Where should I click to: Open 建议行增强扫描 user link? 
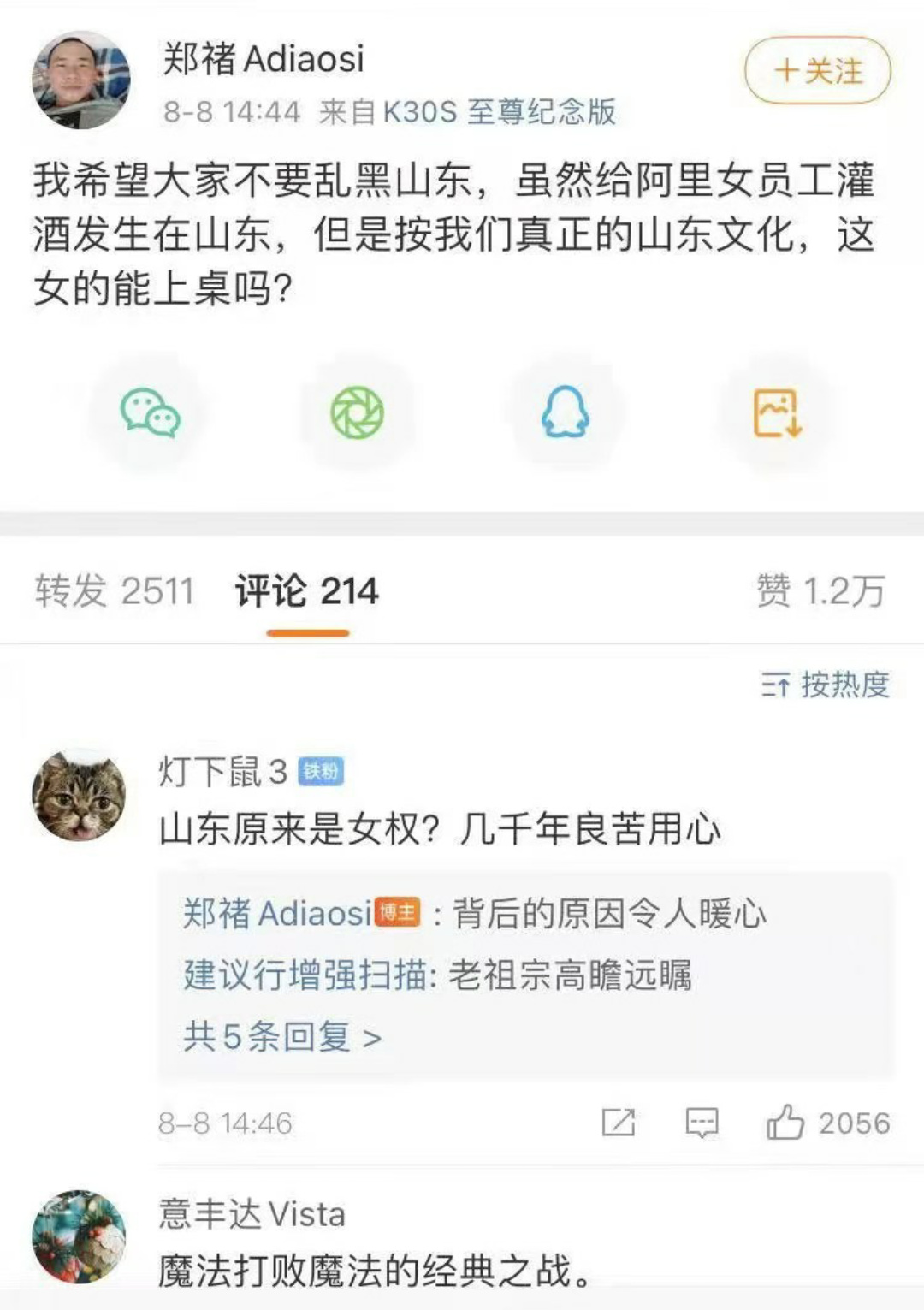pyautogui.click(x=305, y=975)
